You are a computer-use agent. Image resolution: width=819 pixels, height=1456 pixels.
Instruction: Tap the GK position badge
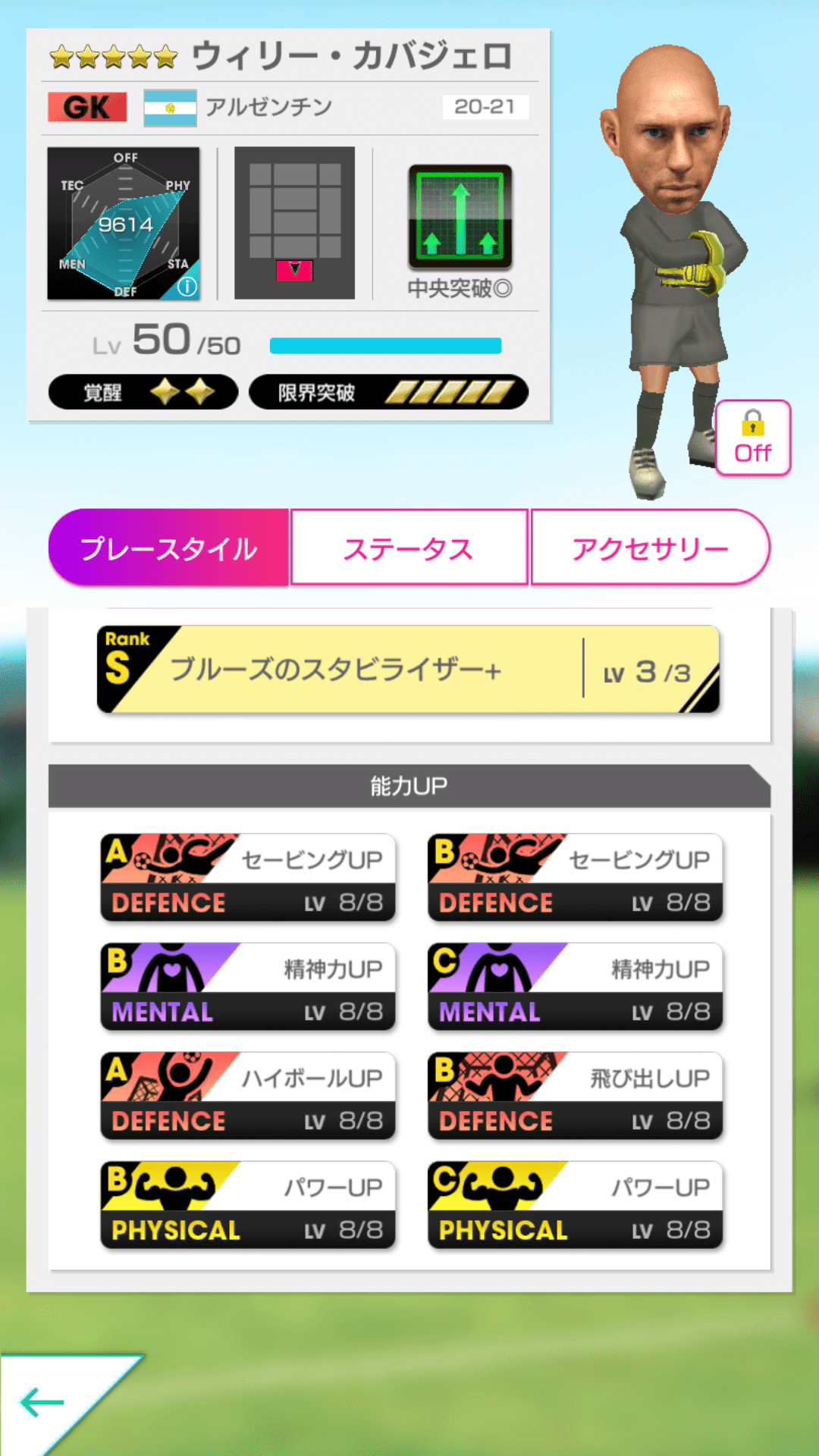(86, 107)
